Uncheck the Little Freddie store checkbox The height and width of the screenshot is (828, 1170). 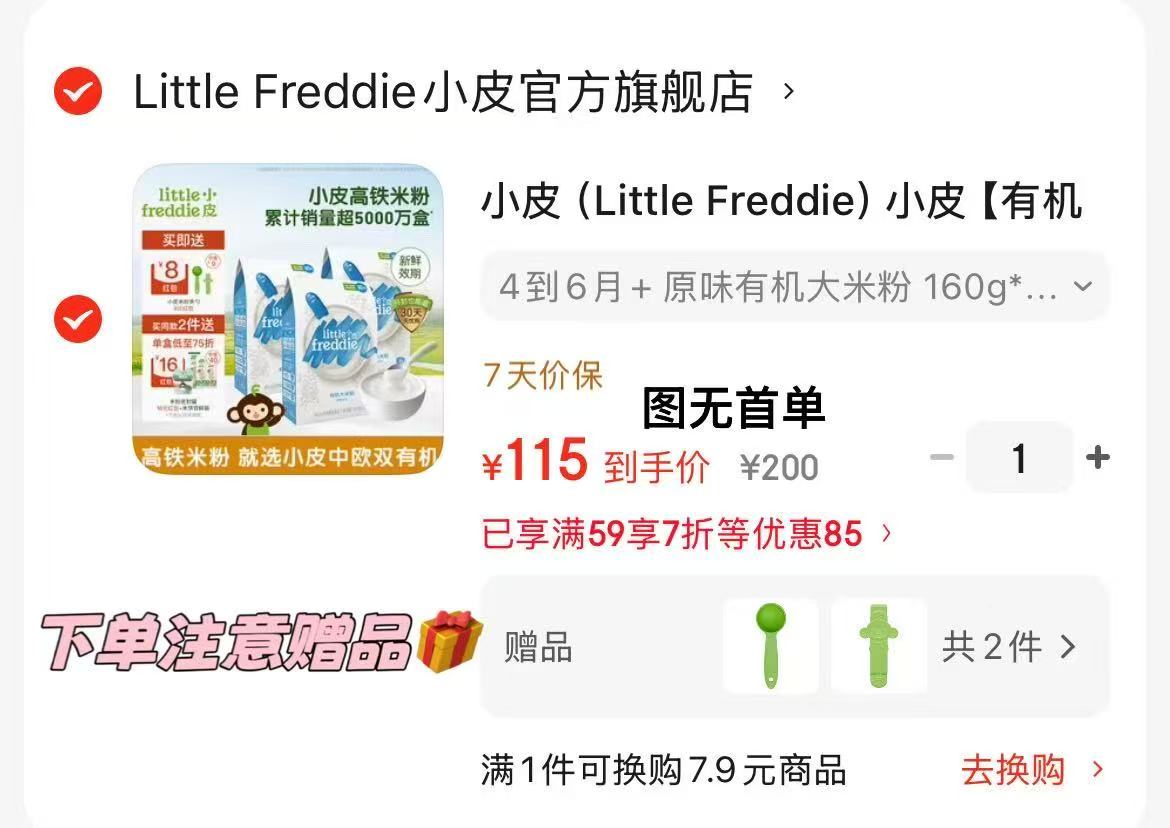tap(77, 92)
